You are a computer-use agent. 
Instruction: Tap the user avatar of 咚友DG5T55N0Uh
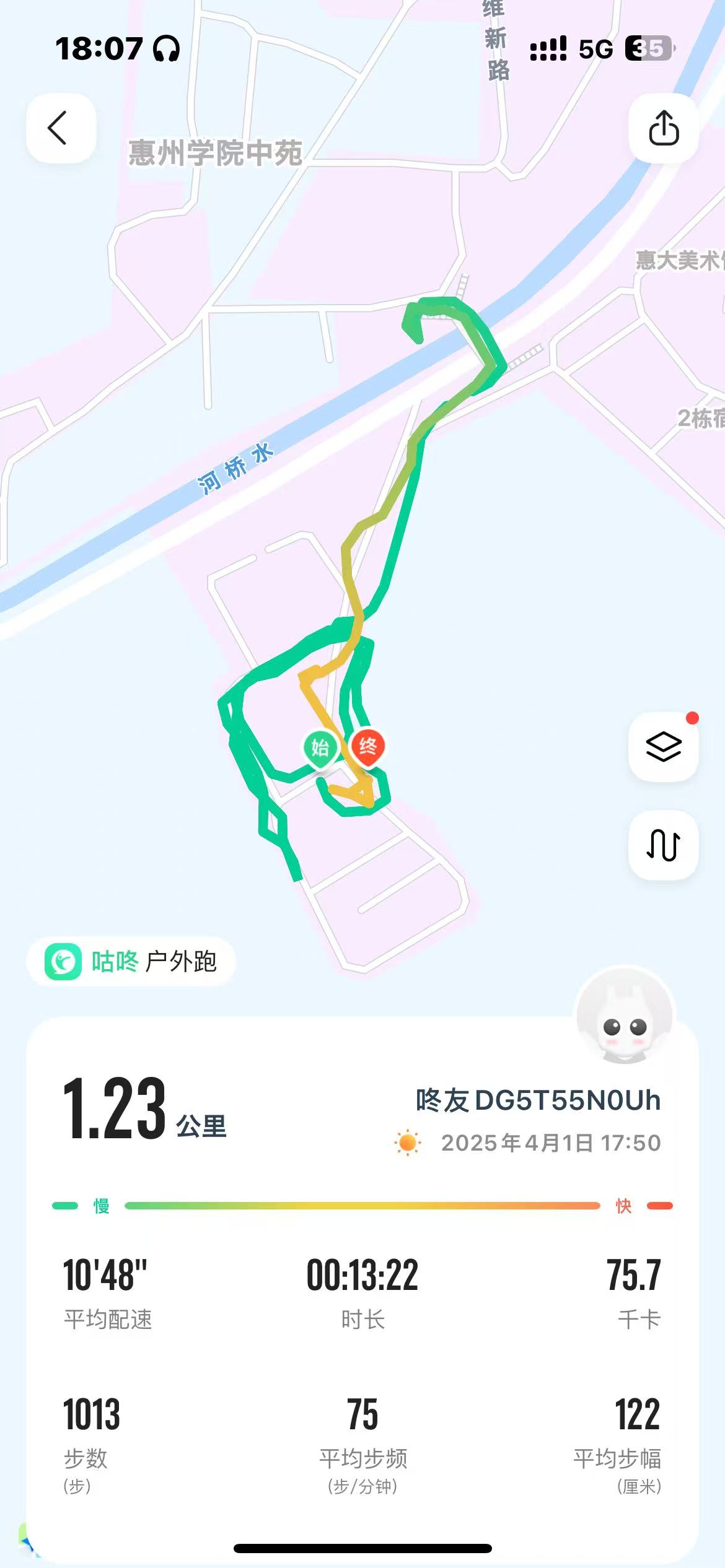tap(625, 1016)
